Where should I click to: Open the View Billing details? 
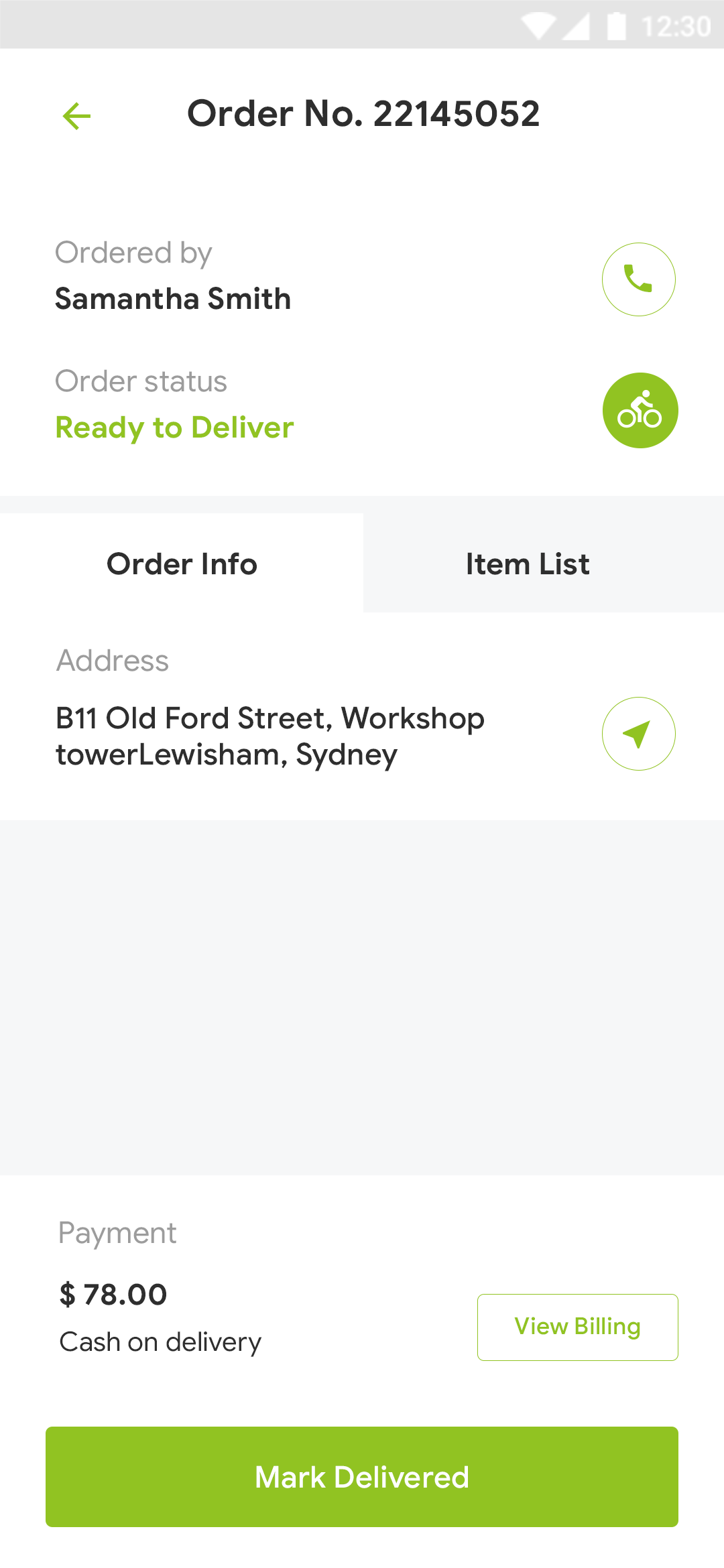[577, 1327]
